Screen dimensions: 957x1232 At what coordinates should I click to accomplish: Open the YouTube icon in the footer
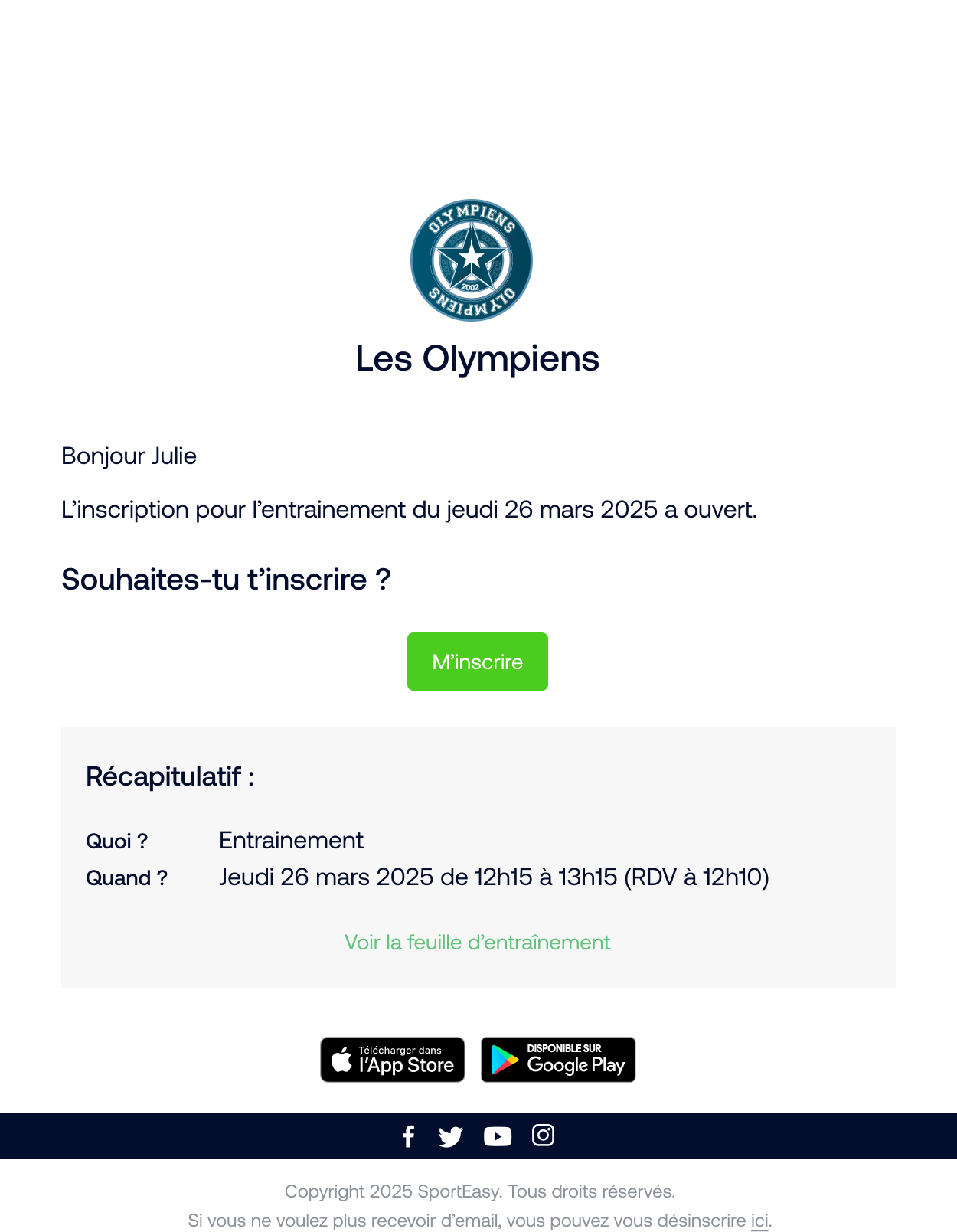498,1136
